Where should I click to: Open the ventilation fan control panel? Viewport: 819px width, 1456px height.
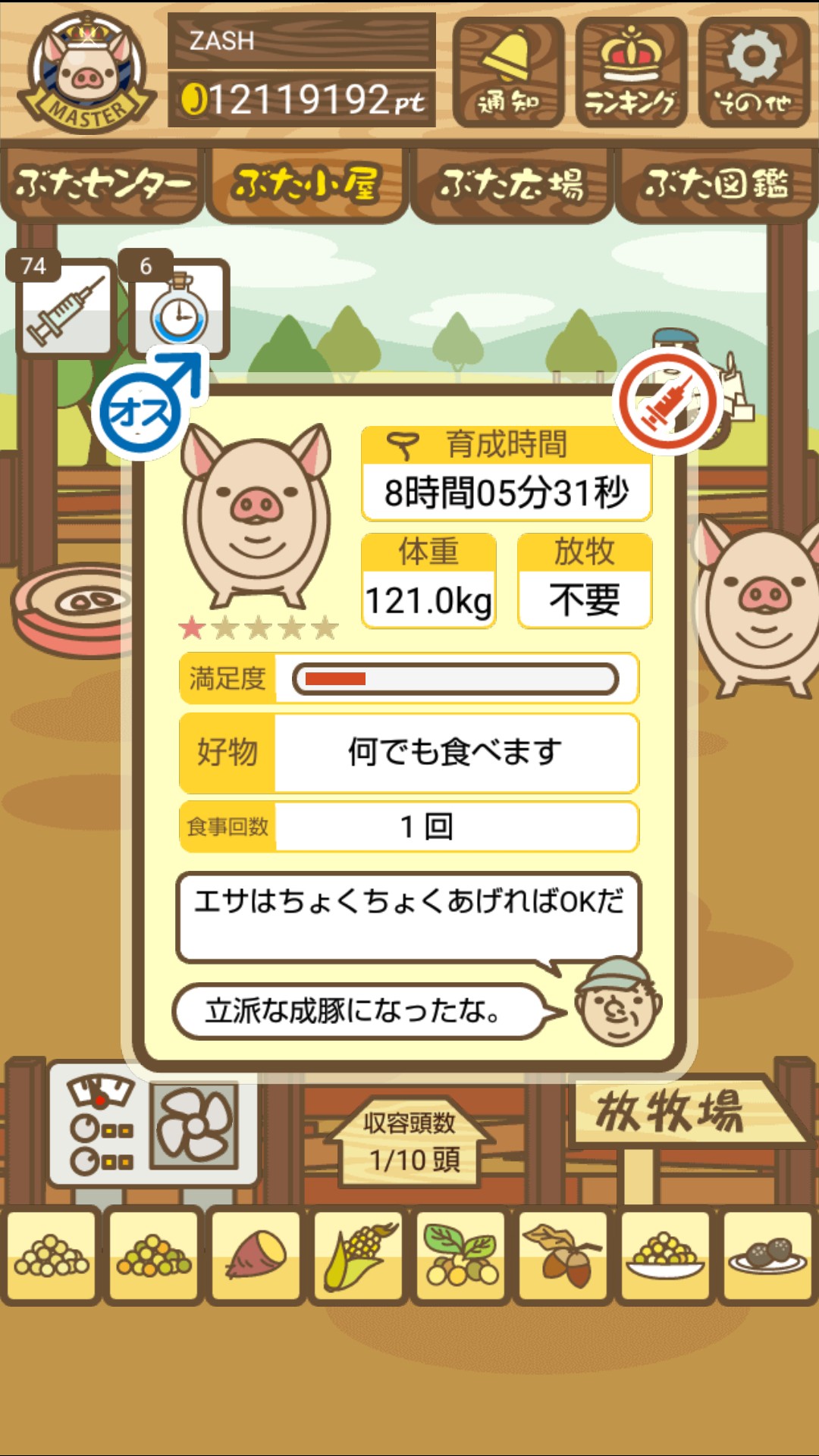tap(153, 1127)
